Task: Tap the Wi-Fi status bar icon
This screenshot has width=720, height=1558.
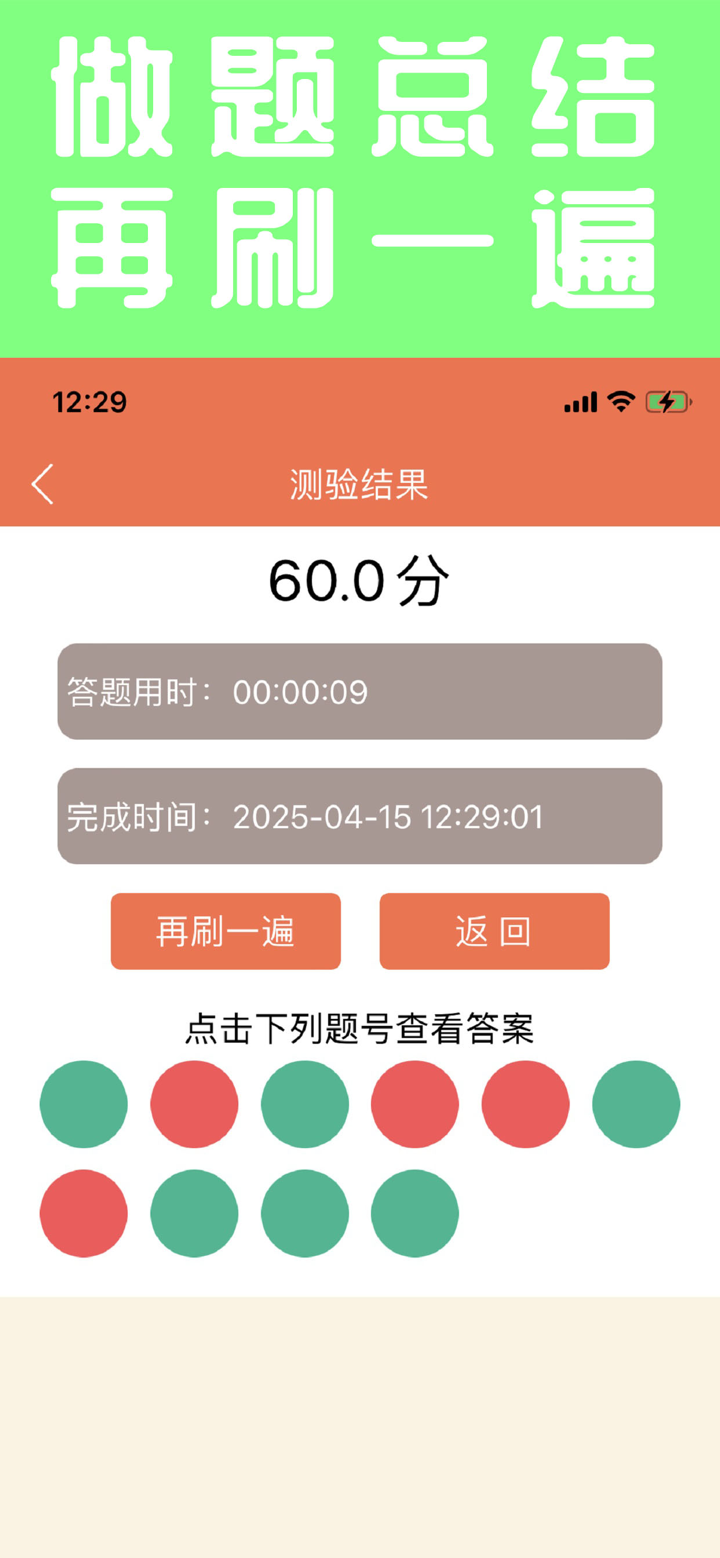Action: 620,402
